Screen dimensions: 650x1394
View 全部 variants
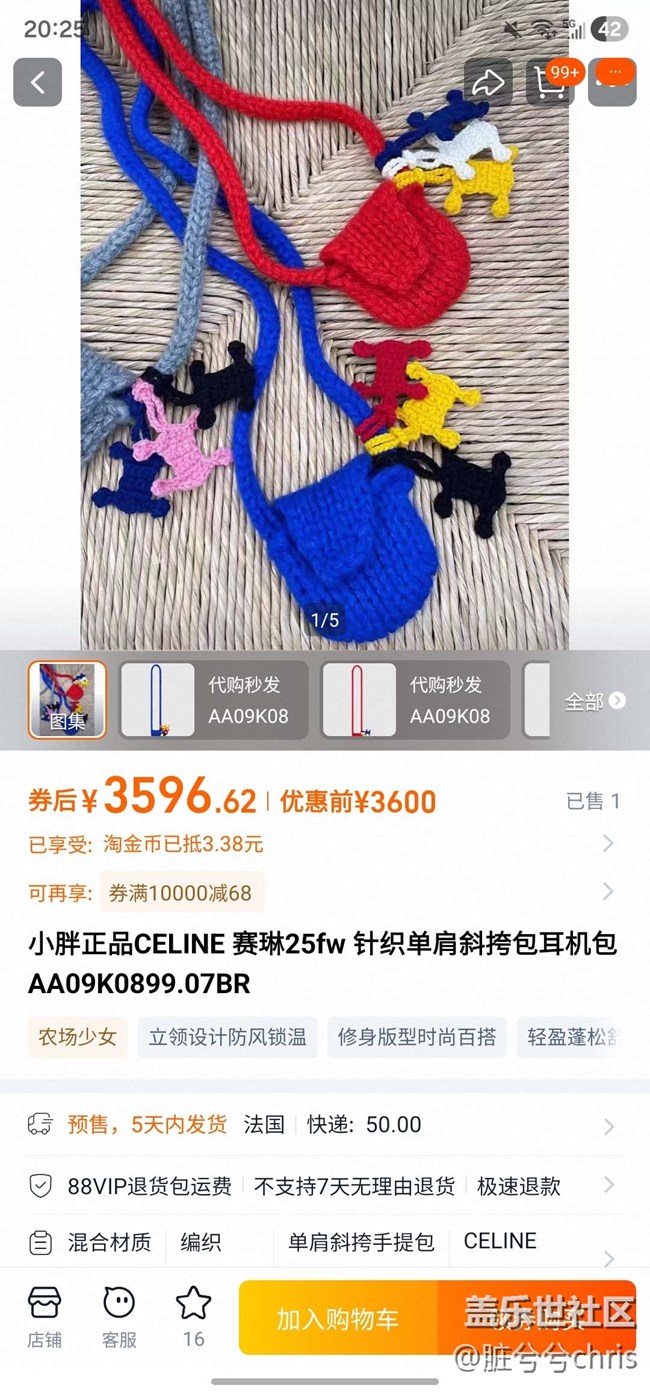point(595,701)
